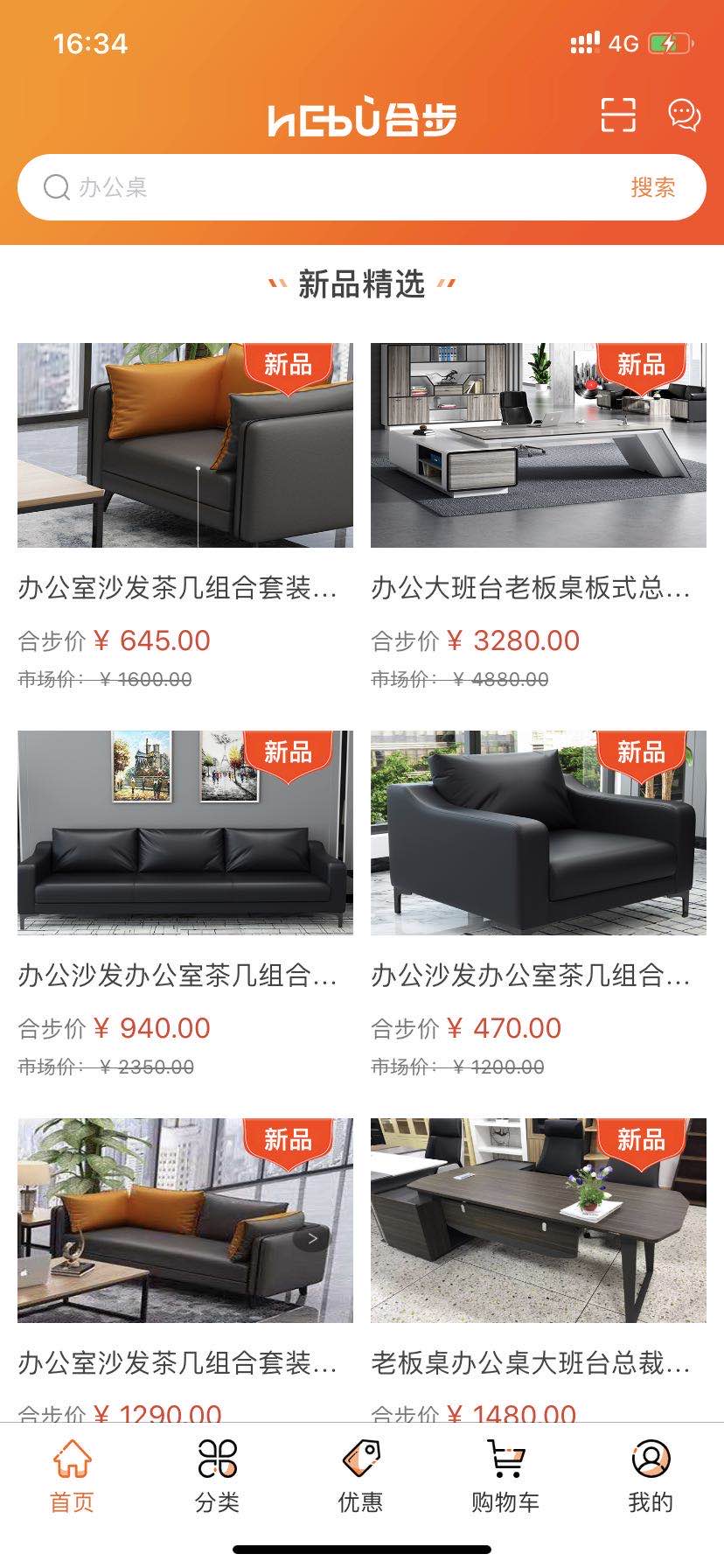724x1568 pixels.
Task: Tap the 搜索 button
Action: coord(652,187)
